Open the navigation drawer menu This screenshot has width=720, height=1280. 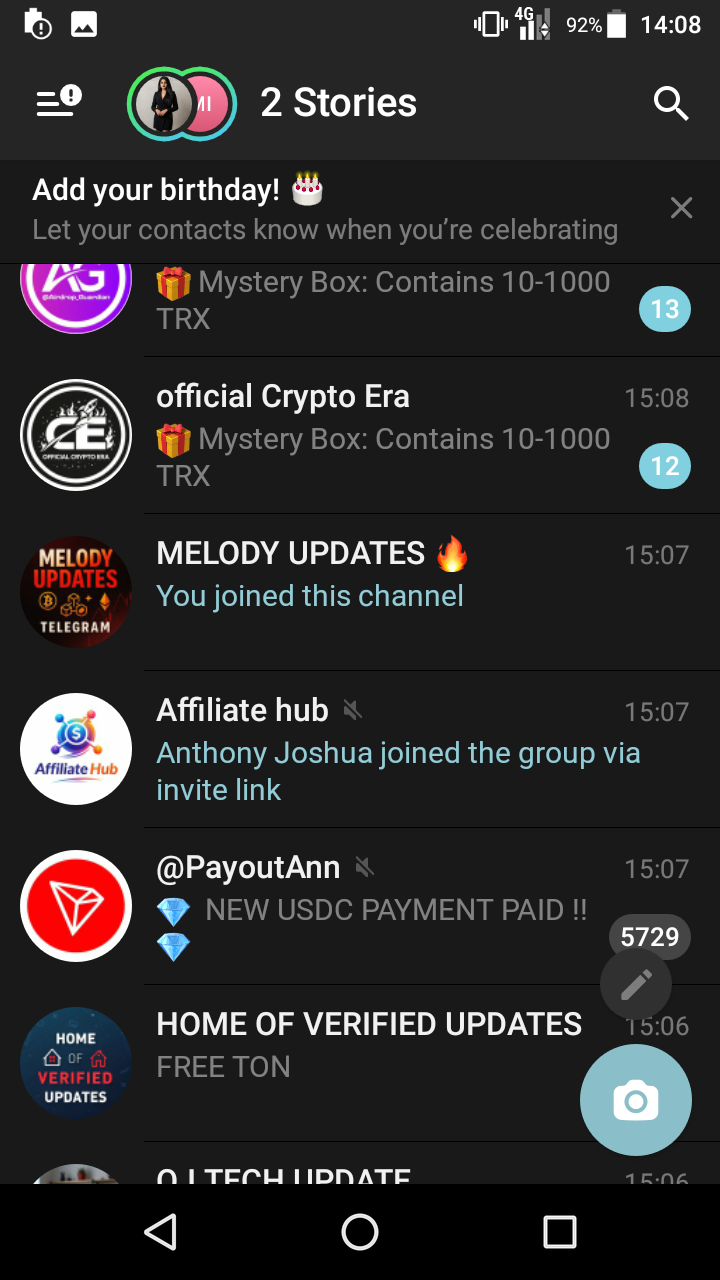[x=58, y=102]
